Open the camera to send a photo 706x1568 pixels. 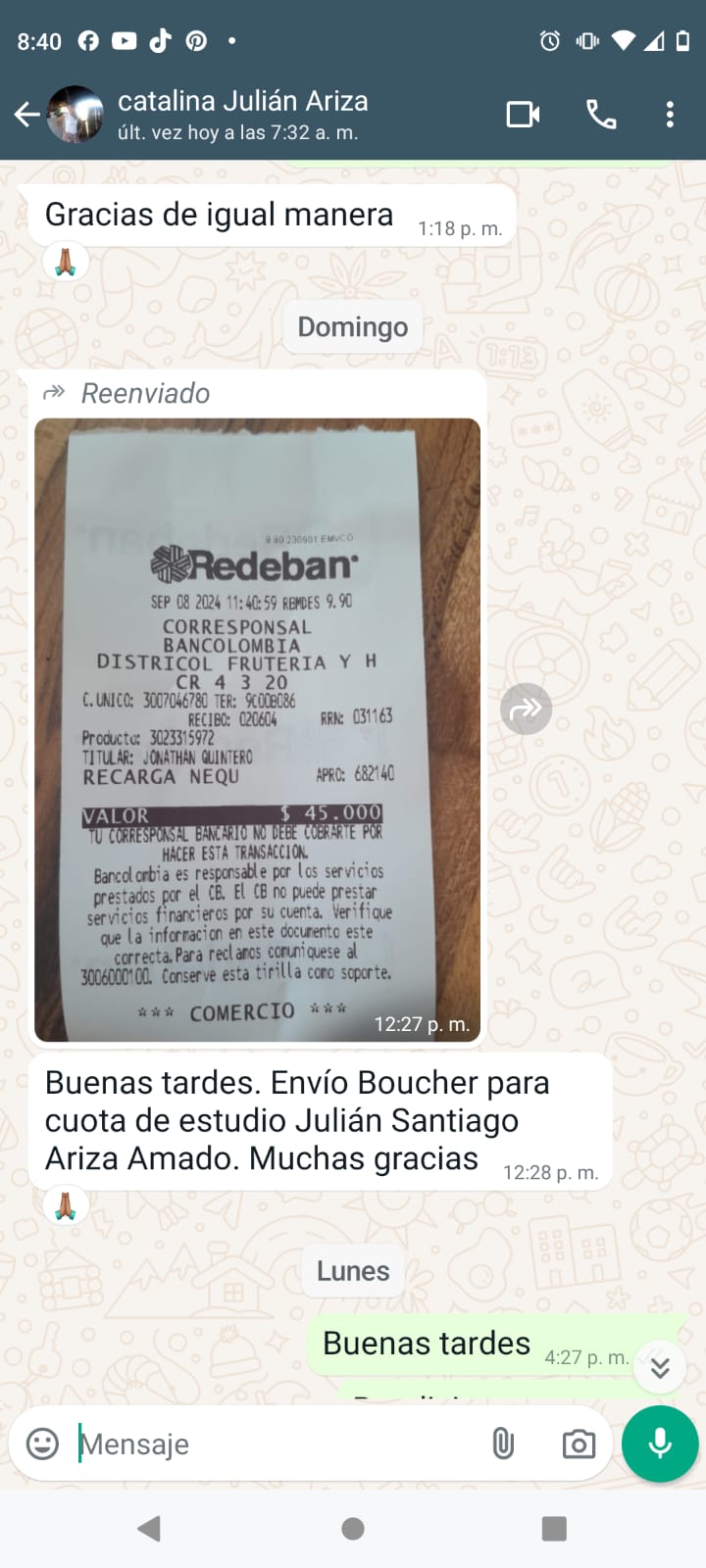coord(579,1444)
